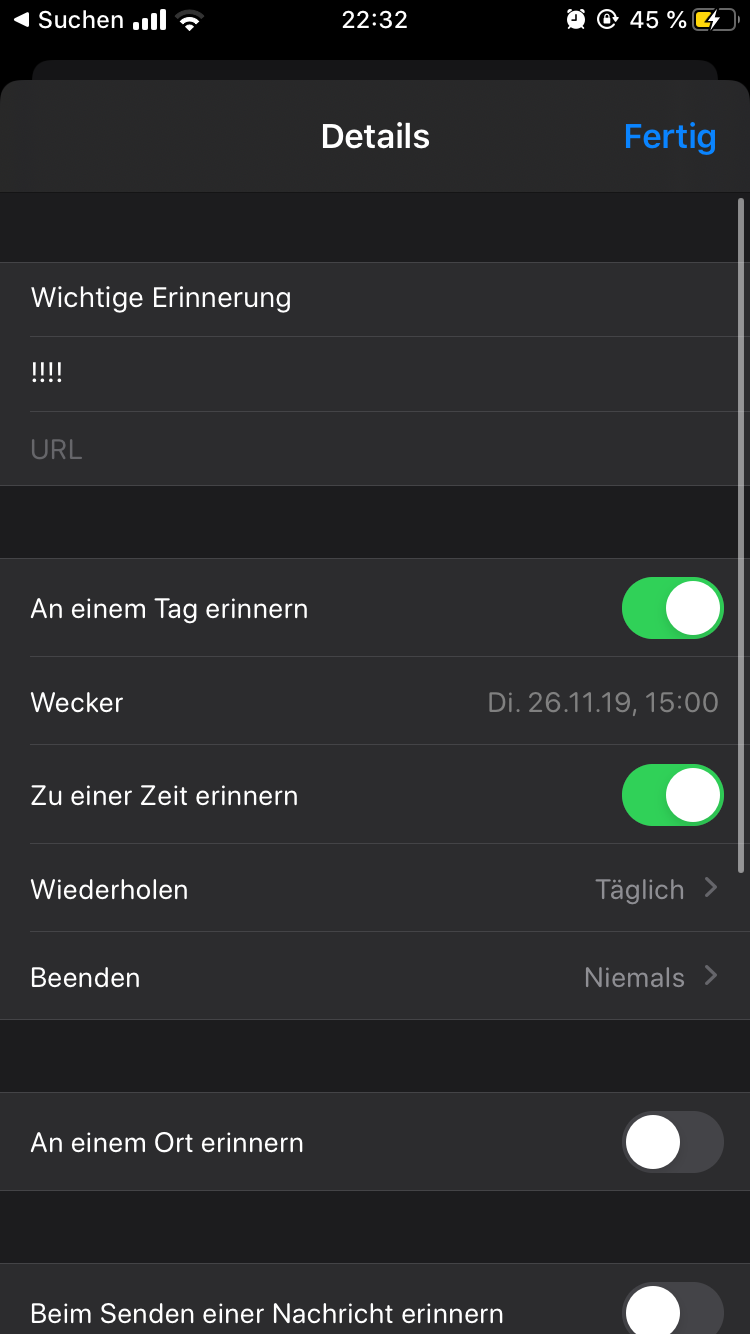Tap the URL input field

(x=375, y=449)
